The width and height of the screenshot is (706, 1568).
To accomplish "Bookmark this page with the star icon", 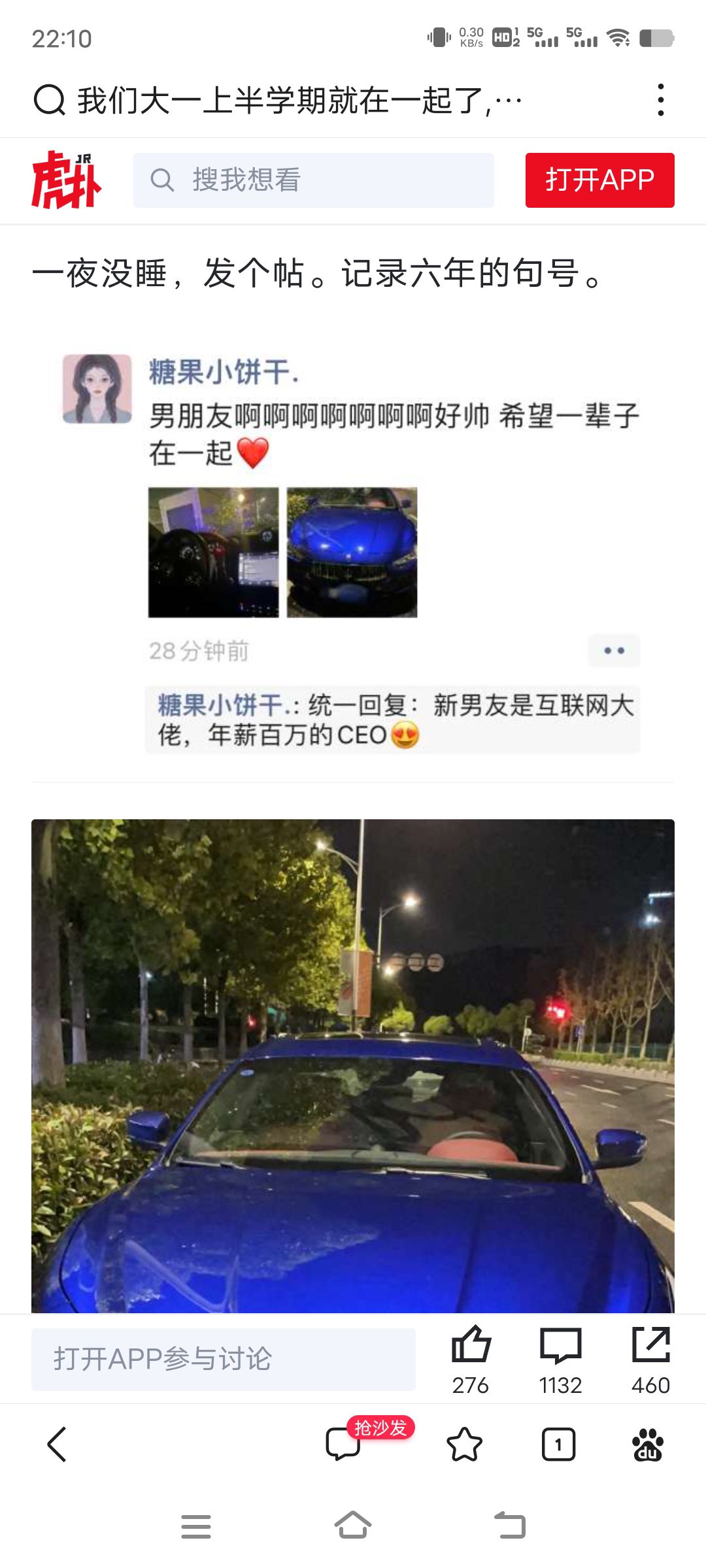I will [x=464, y=1444].
